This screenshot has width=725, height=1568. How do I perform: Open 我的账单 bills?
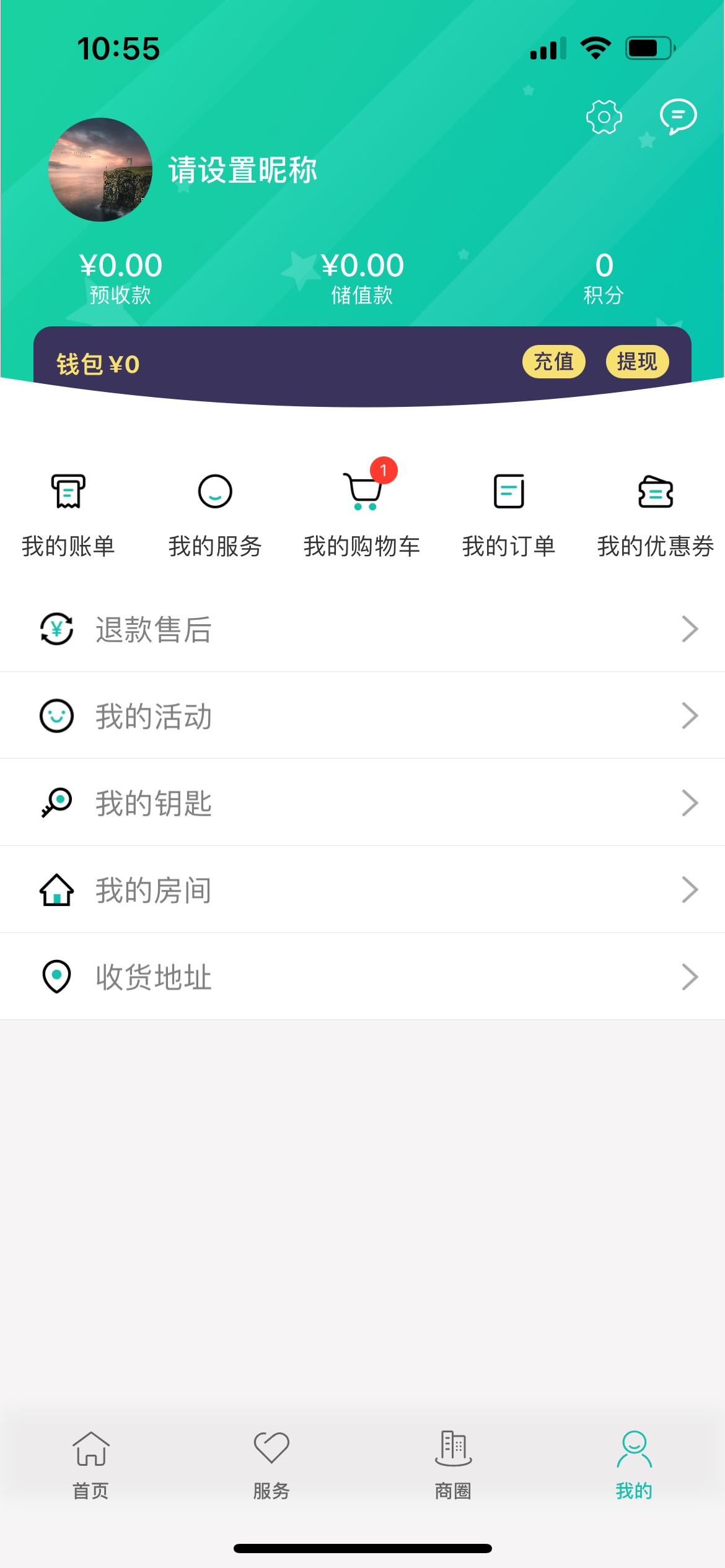coord(68,514)
